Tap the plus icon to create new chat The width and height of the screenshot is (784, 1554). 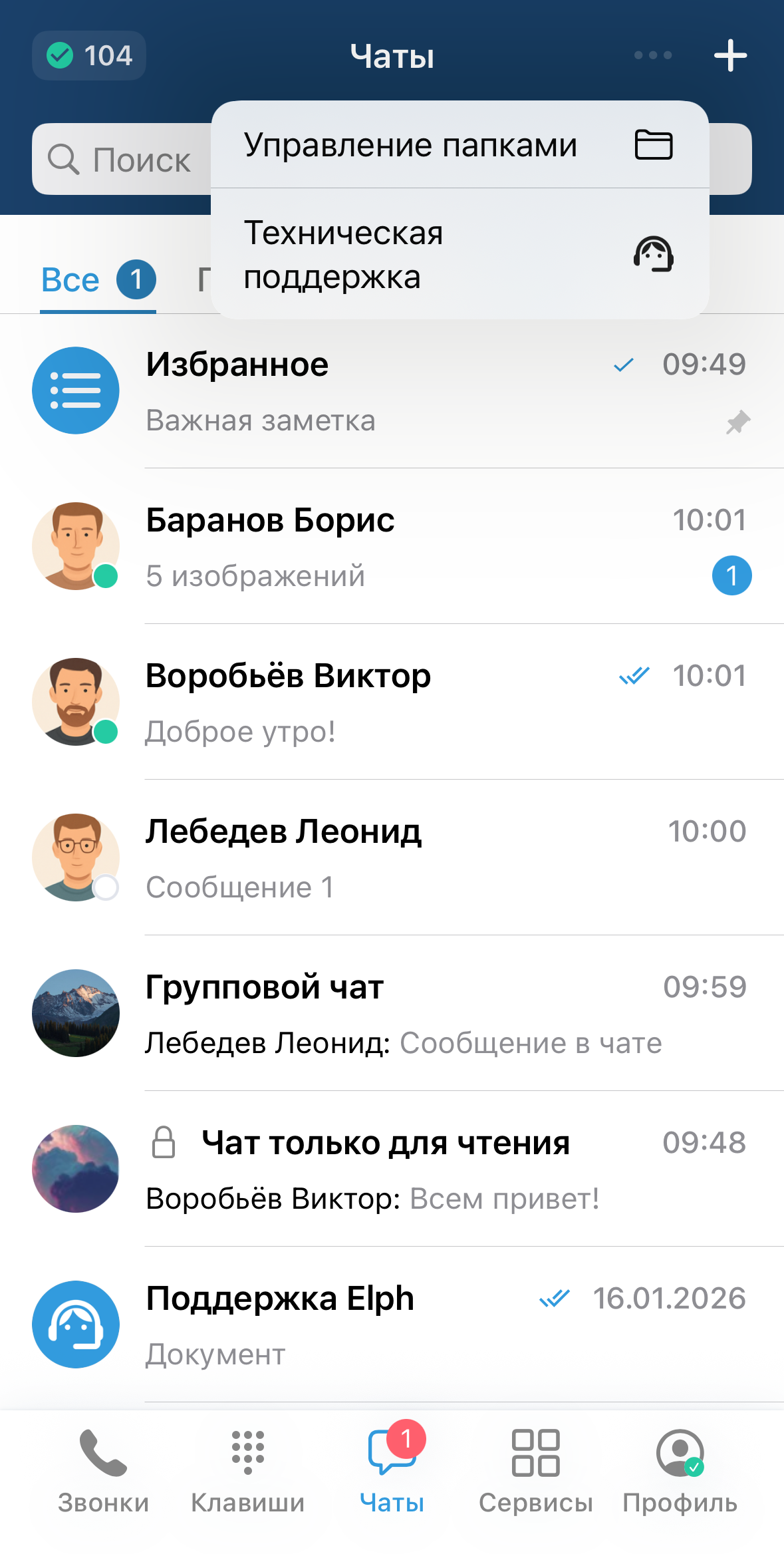pyautogui.click(x=730, y=55)
